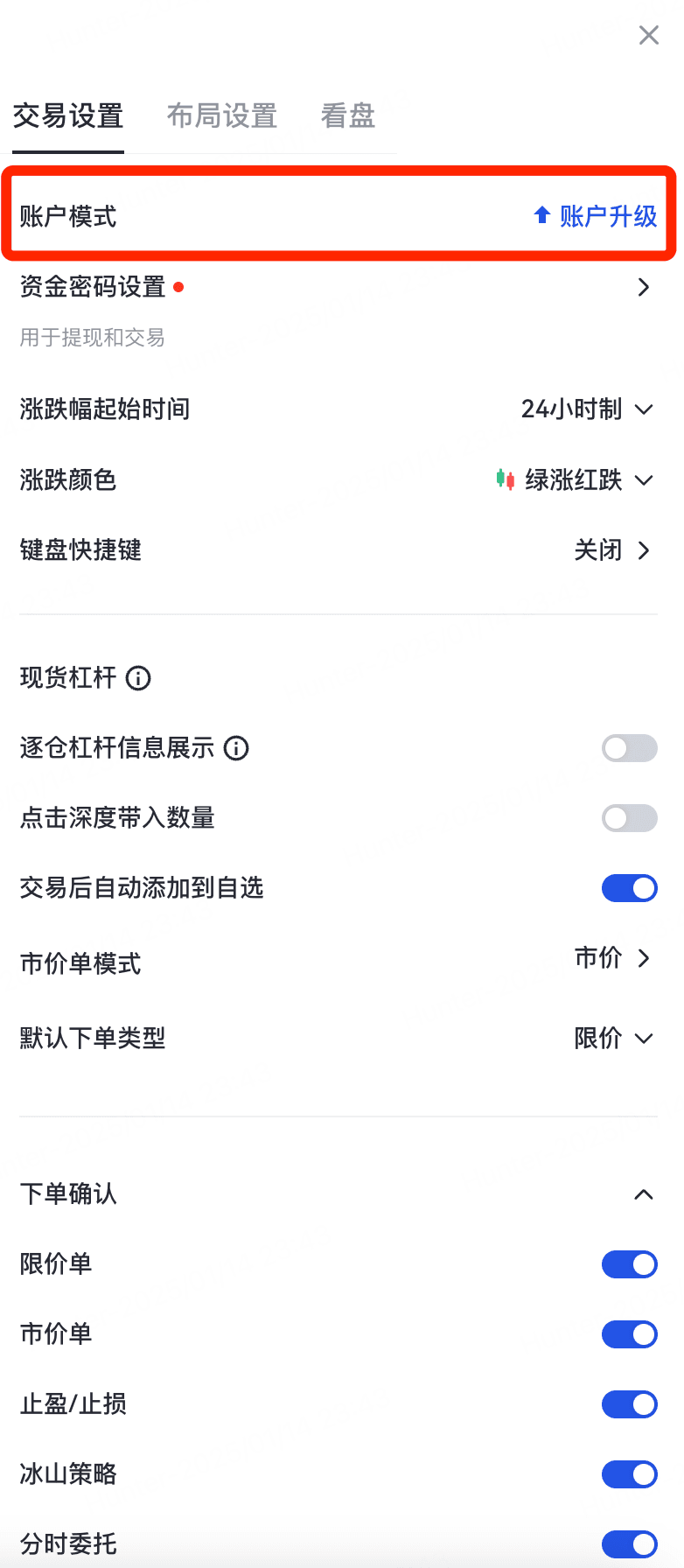Viewport: 684px width, 1568px height.
Task: Disable 交易后自动添加到自选
Action: point(629,888)
